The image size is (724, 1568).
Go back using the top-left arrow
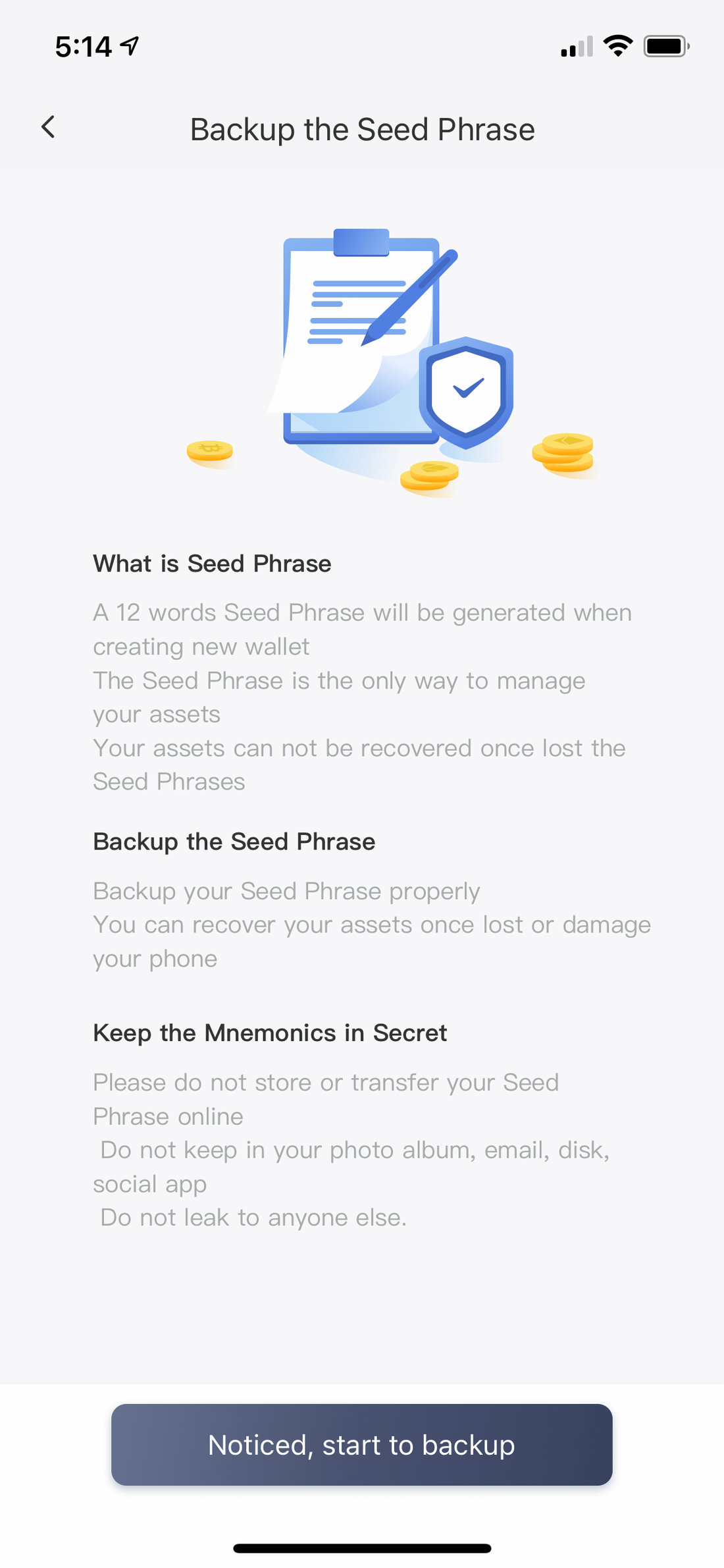point(48,127)
